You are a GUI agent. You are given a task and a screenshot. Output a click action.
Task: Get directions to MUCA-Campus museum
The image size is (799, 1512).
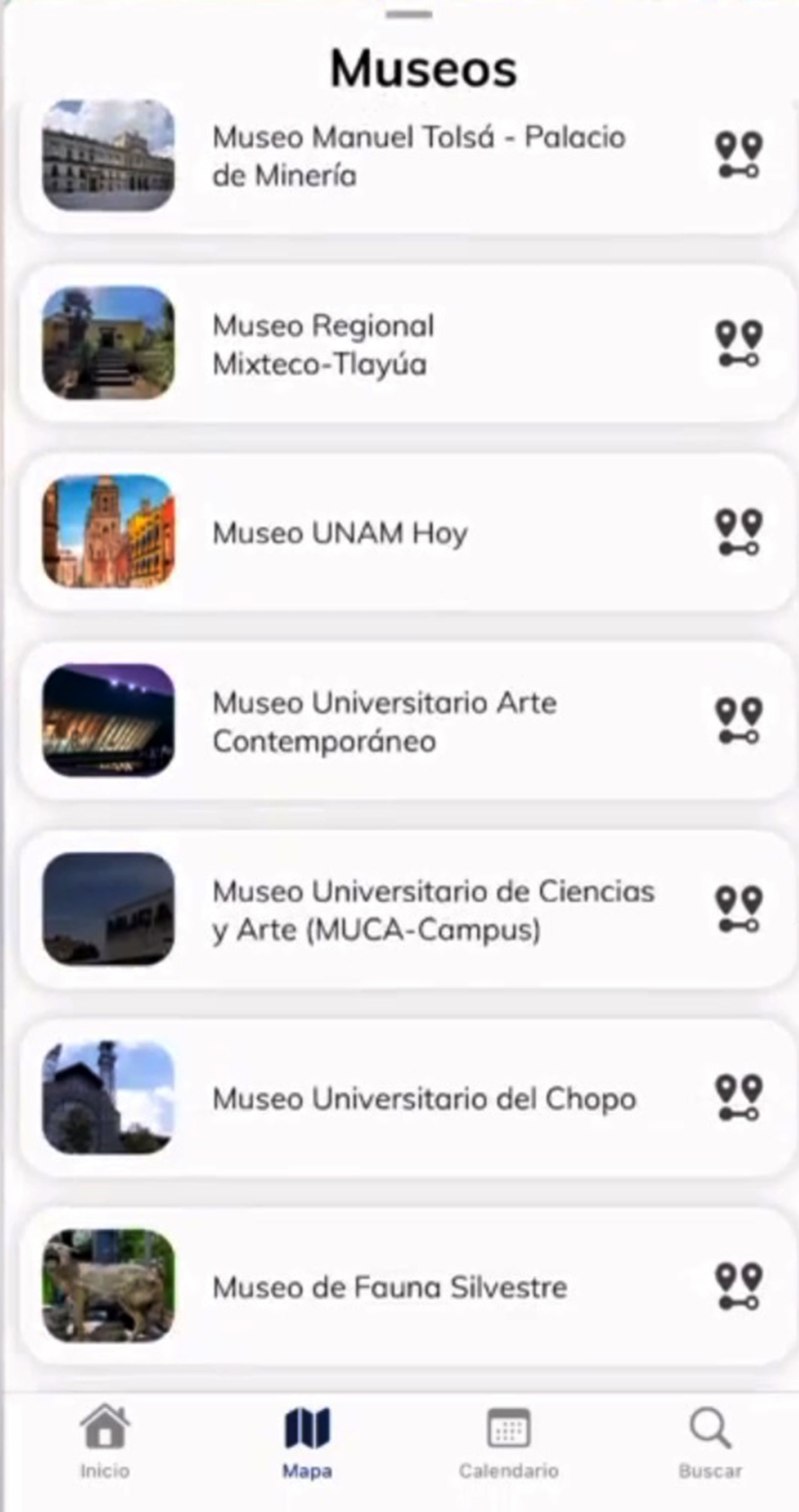(x=738, y=909)
